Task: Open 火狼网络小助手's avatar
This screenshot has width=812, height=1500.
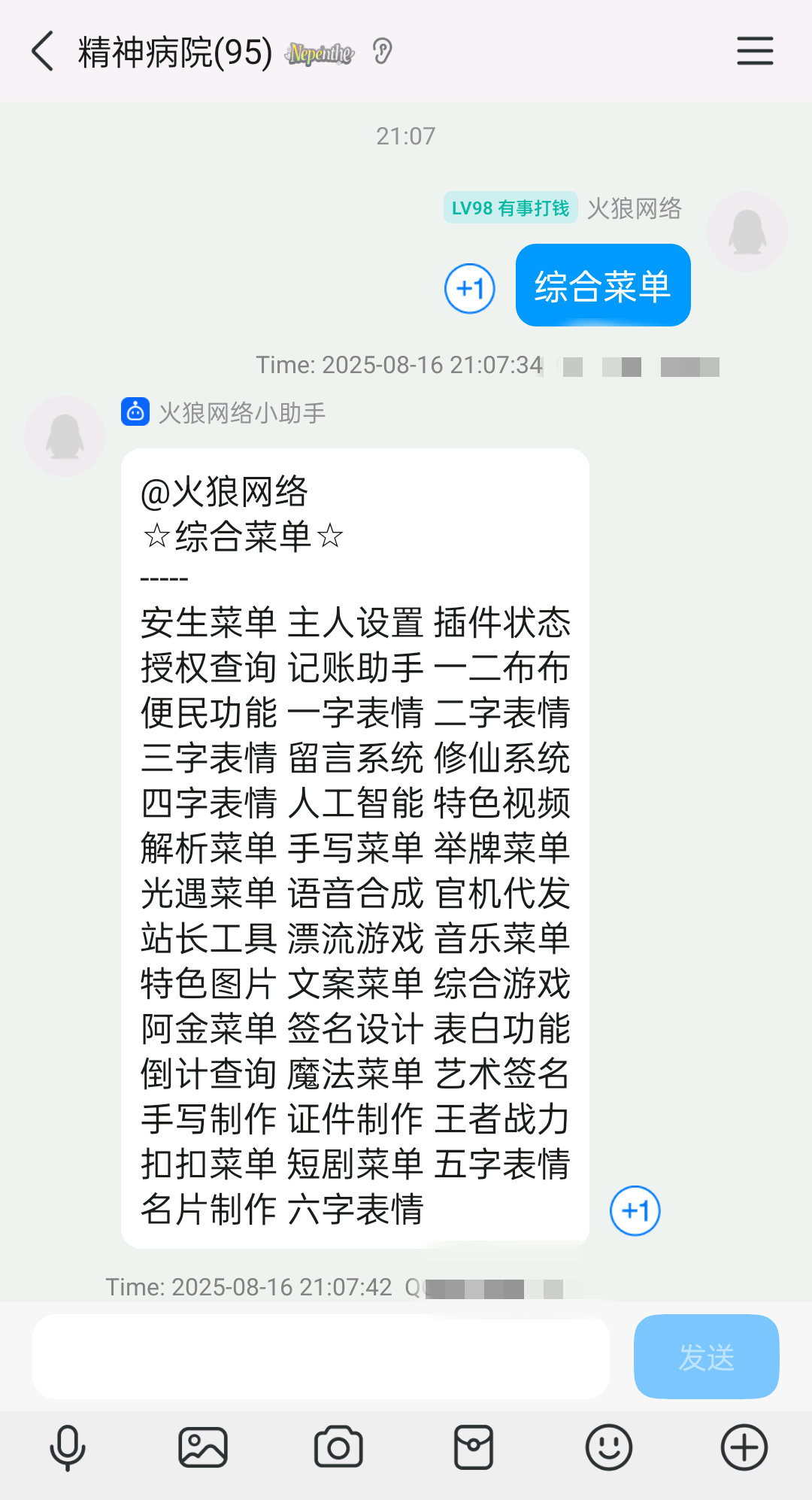Action: [65, 436]
